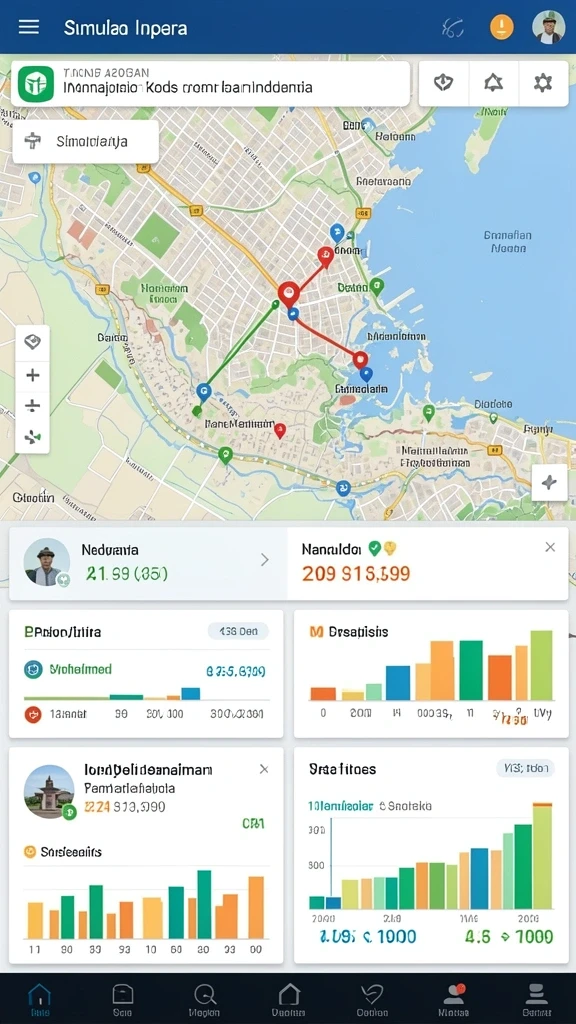Viewport: 576px width, 1024px height.
Task: Dismiss the Nanauldoi card
Action: tap(550, 547)
